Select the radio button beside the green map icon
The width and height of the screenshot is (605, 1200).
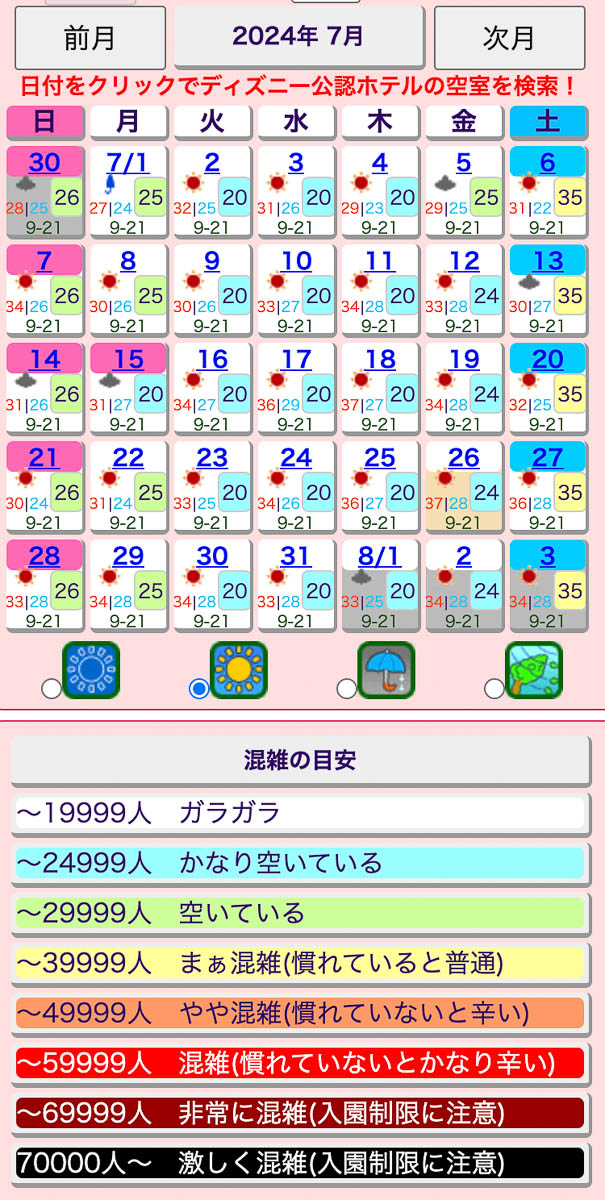pos(493,688)
